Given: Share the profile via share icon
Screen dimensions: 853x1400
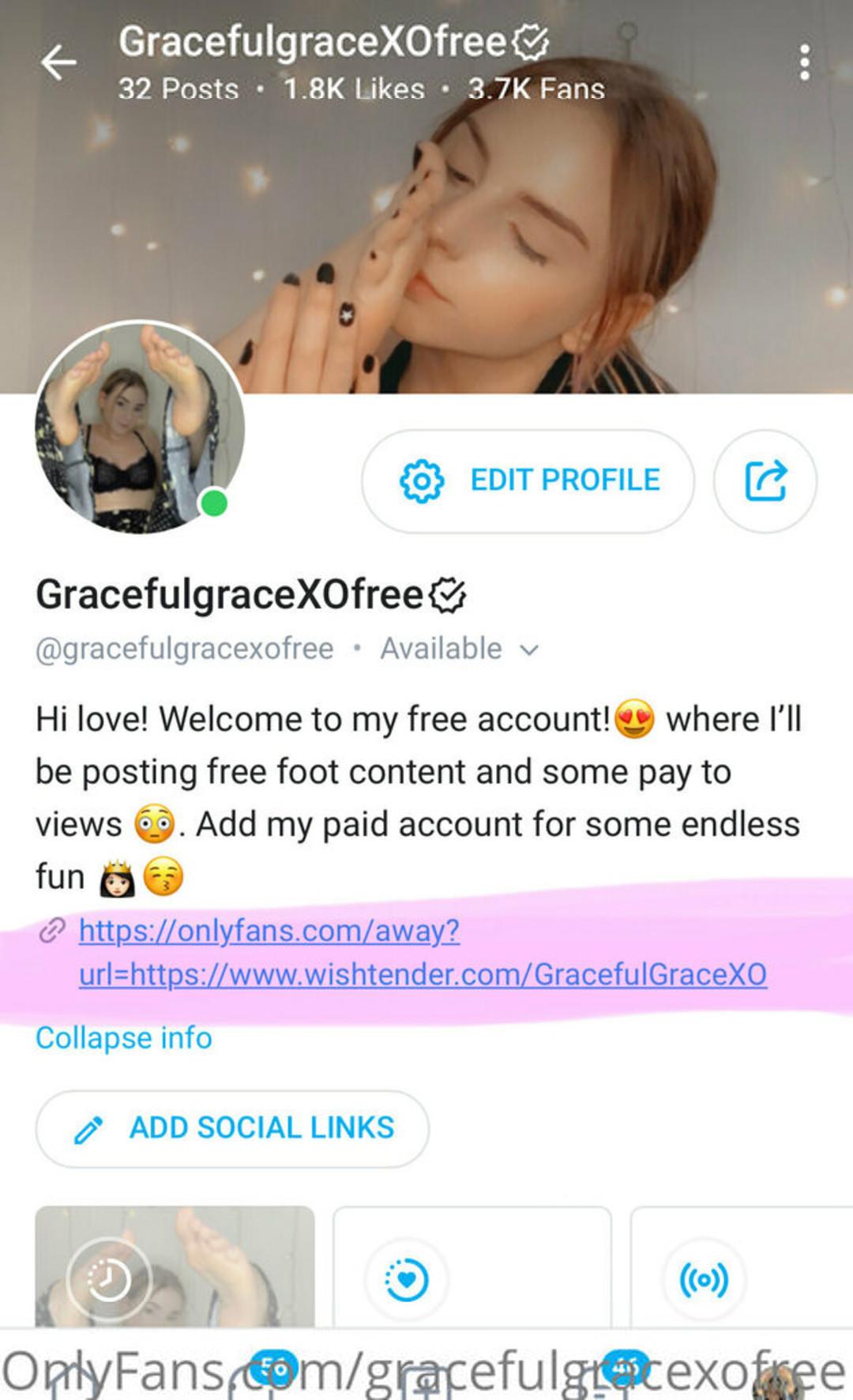Looking at the screenshot, I should (765, 480).
